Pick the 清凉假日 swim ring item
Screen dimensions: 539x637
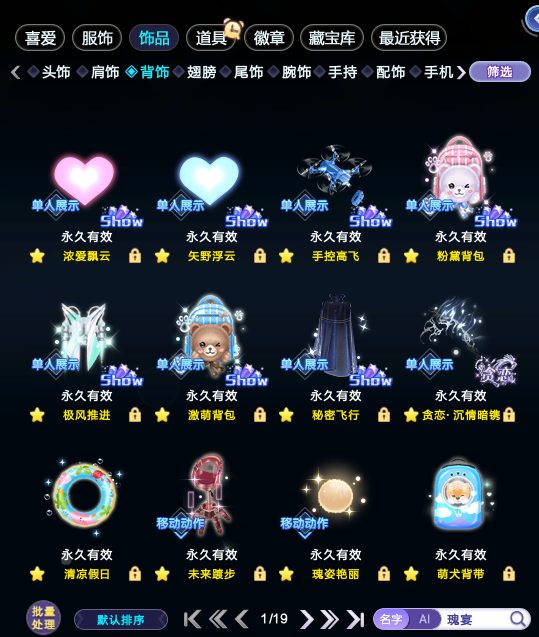click(x=84, y=496)
